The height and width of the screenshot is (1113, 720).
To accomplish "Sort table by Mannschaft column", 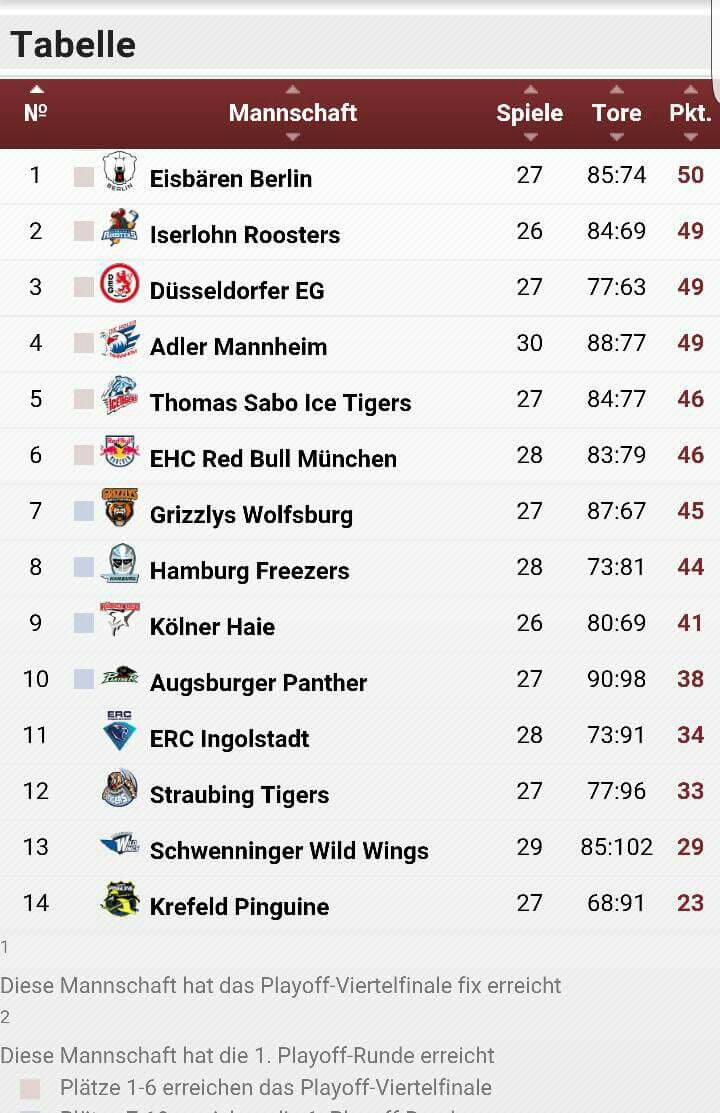I will (292, 113).
